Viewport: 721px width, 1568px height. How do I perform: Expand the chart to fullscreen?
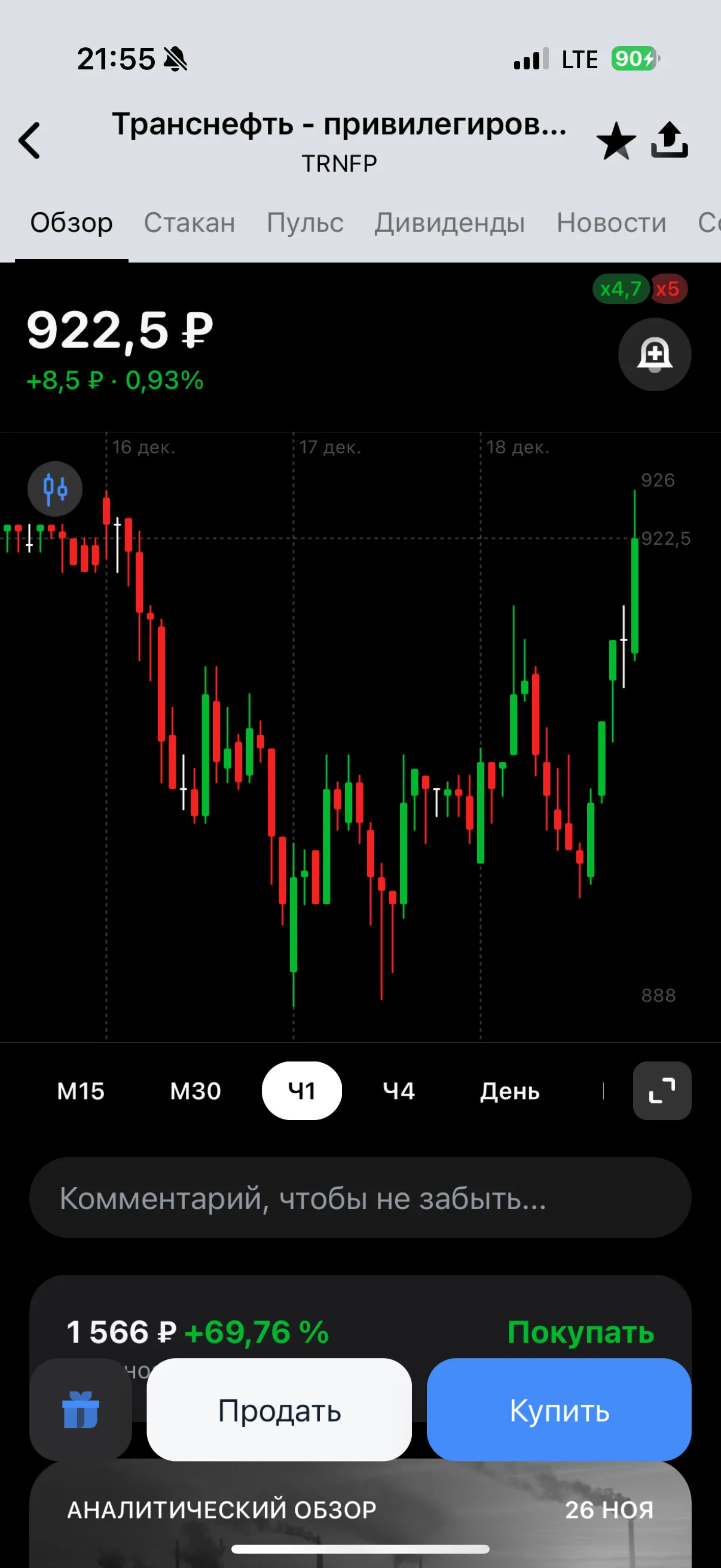662,1091
